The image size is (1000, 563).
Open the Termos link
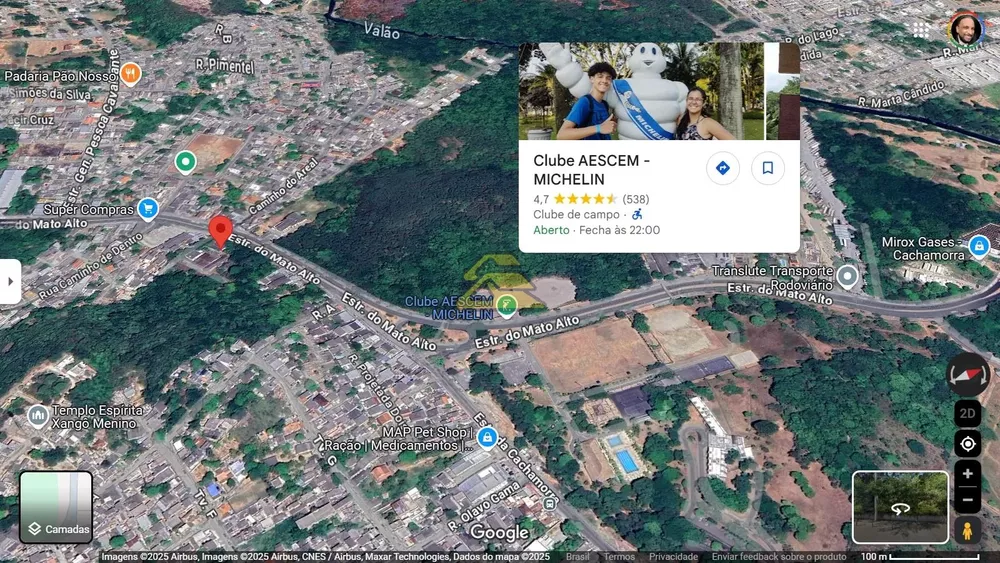[x=619, y=557]
